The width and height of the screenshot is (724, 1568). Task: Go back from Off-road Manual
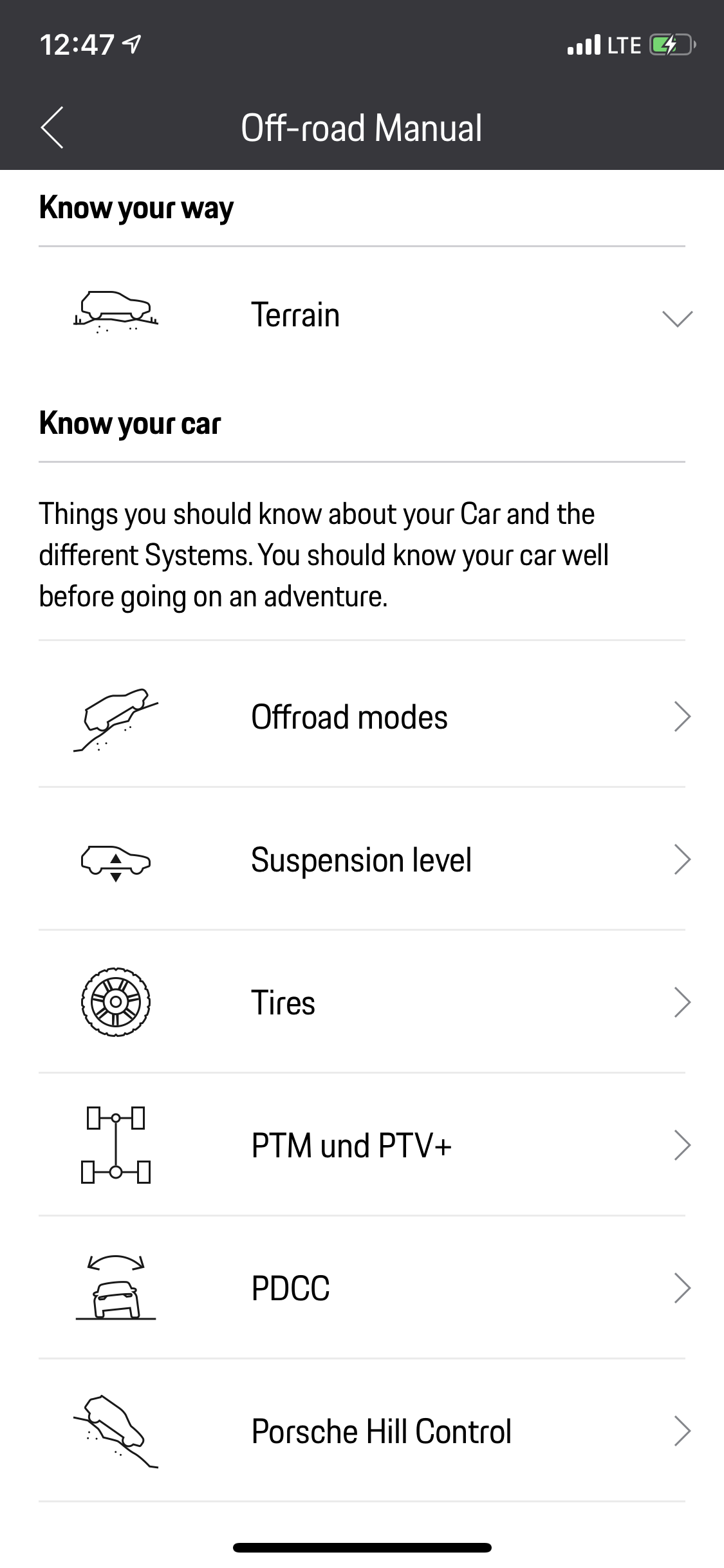[53, 127]
